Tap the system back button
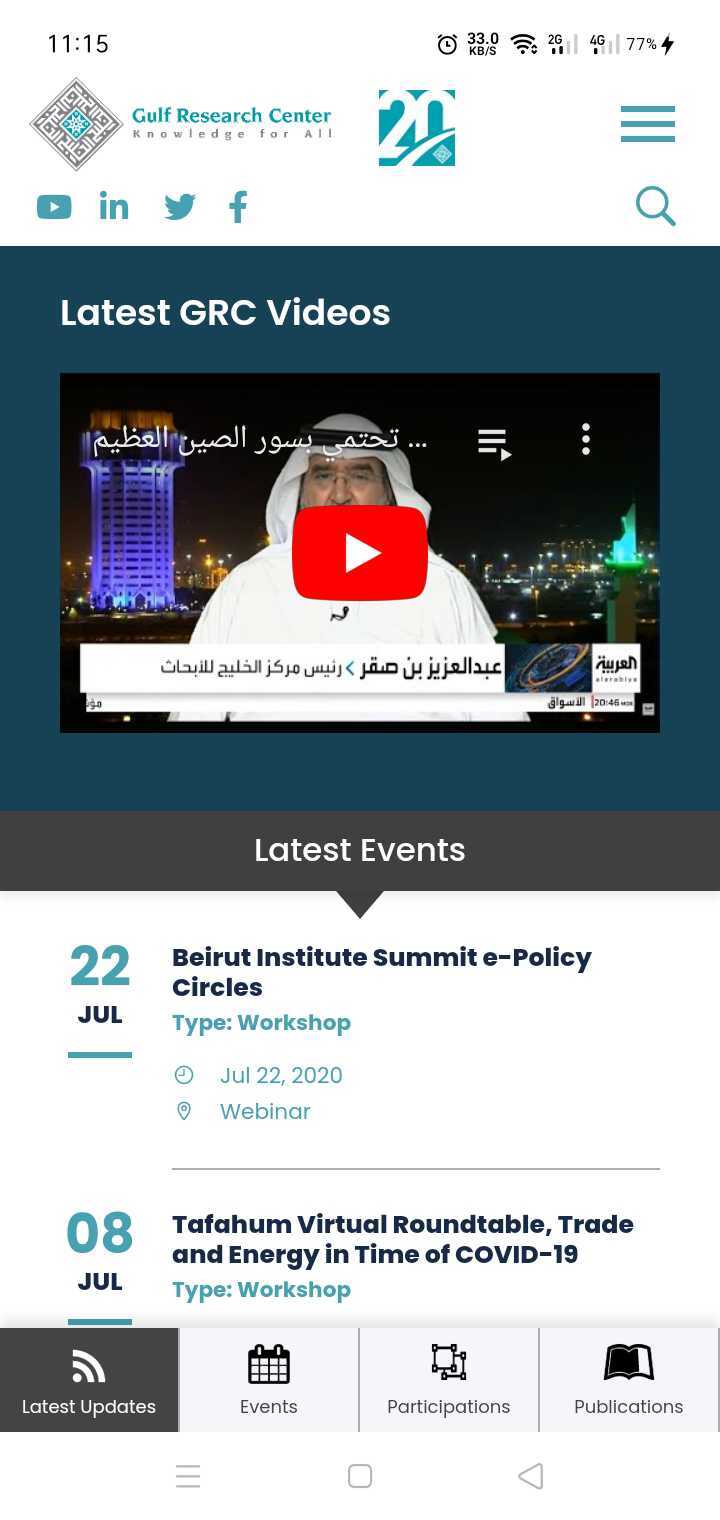This screenshot has width=720, height=1520. click(x=531, y=1476)
